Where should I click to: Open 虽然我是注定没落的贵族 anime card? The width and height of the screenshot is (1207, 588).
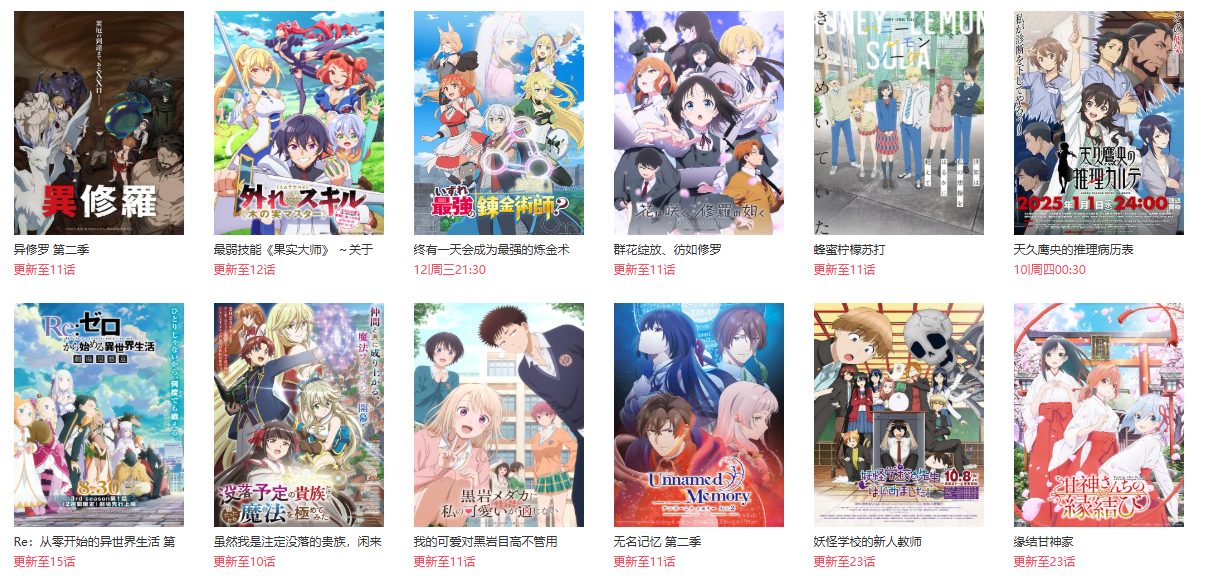(x=298, y=415)
